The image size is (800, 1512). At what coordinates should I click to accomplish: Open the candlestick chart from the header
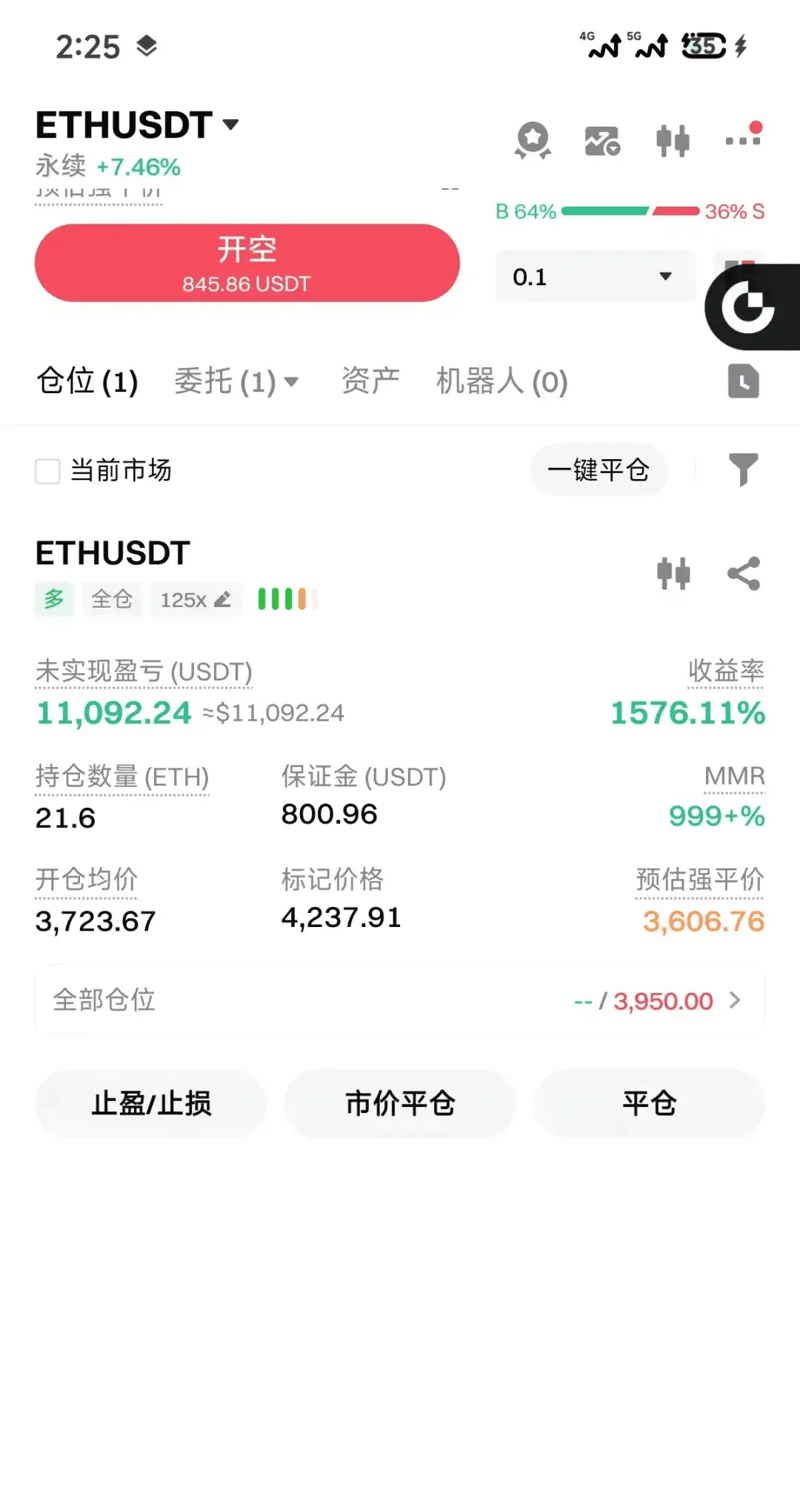673,141
